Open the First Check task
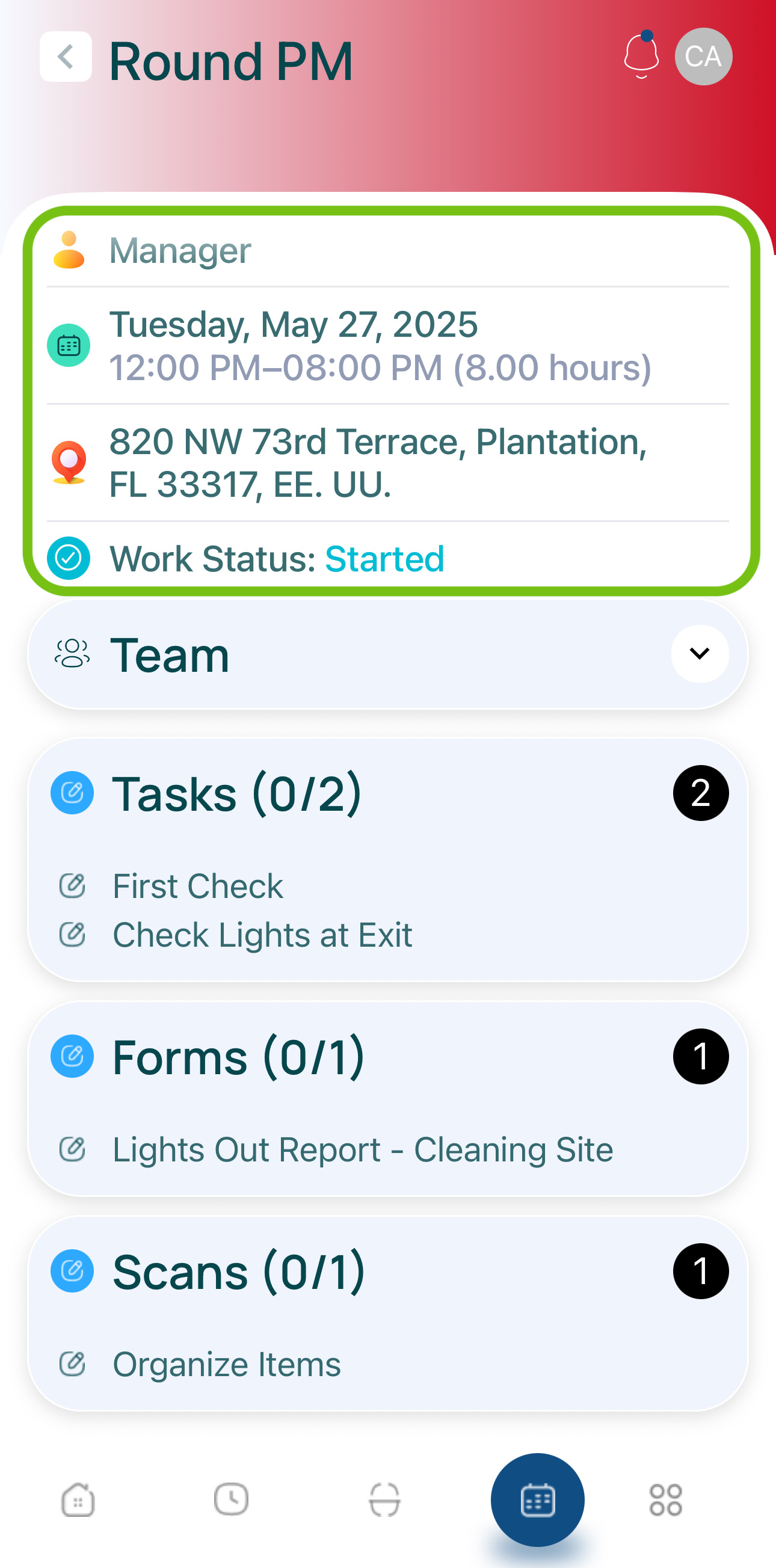This screenshot has width=776, height=1568. 198,886
